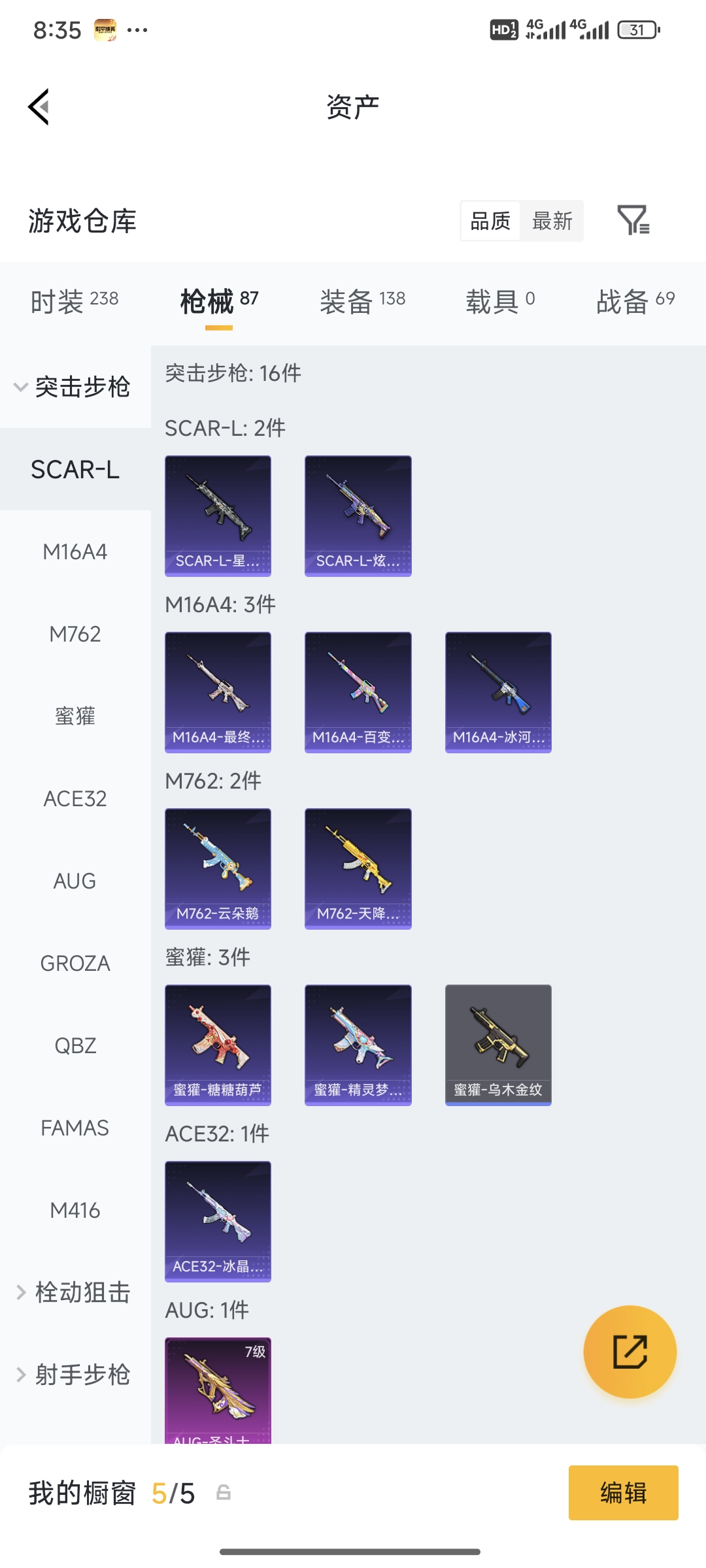This screenshot has width=706, height=1568.
Task: Select M16A4 in the sidebar
Action: (x=75, y=552)
